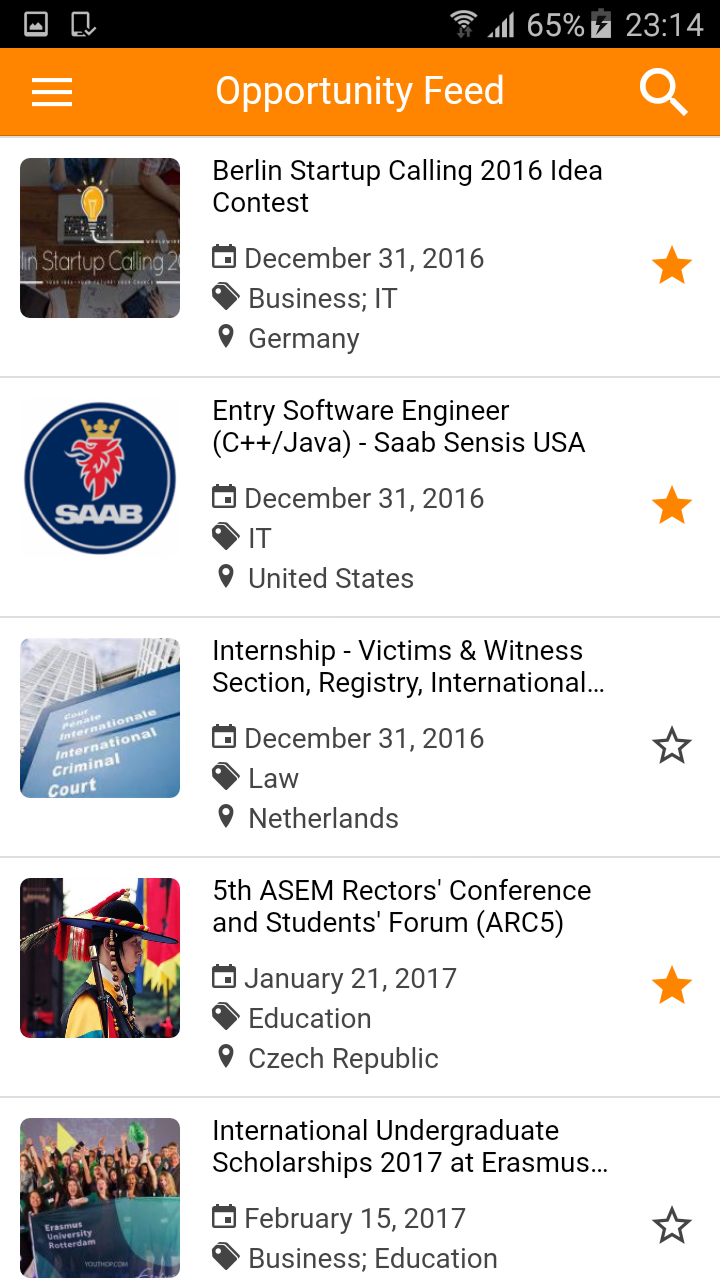Star the Victims & Witness Section internship
The image size is (720, 1280).
click(672, 746)
